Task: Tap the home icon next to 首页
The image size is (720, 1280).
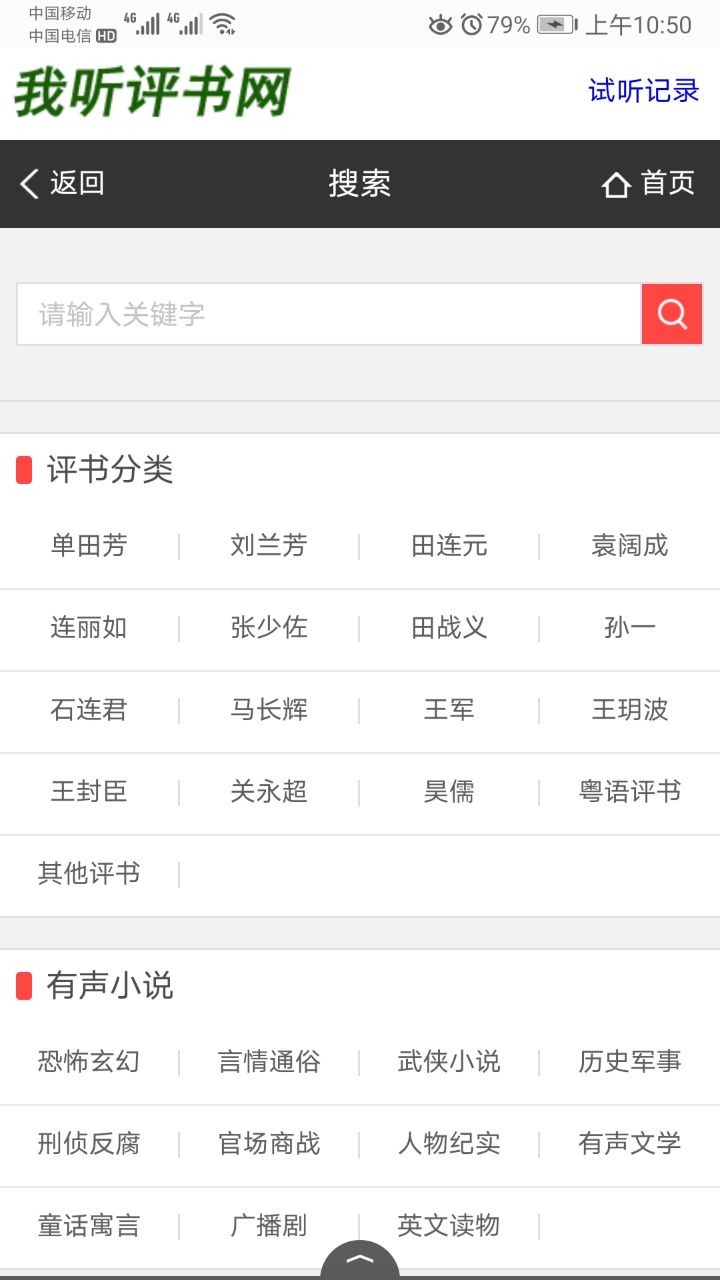Action: tap(616, 184)
